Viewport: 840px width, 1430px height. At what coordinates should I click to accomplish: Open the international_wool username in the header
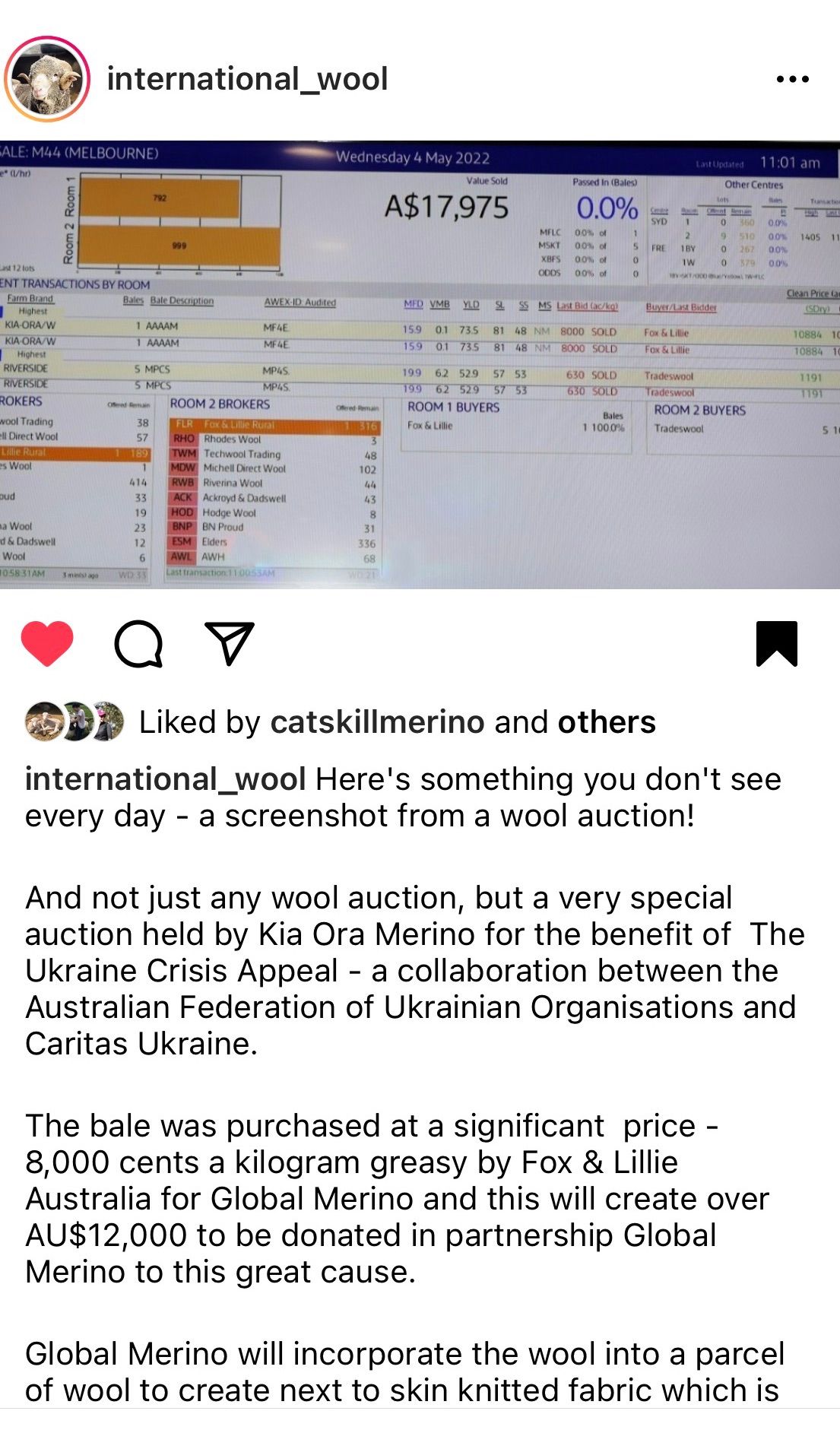[247, 79]
